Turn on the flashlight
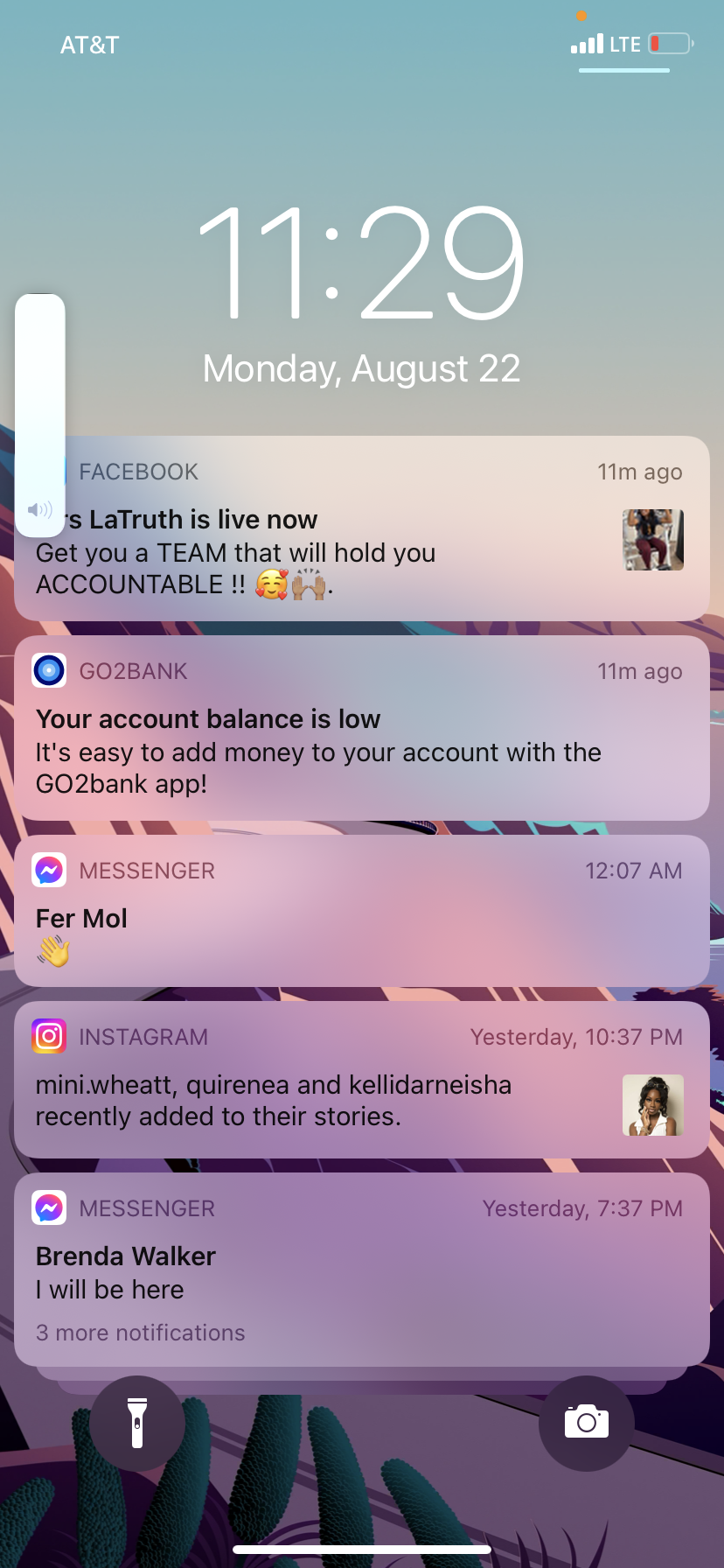The width and height of the screenshot is (724, 1568). point(137,1423)
